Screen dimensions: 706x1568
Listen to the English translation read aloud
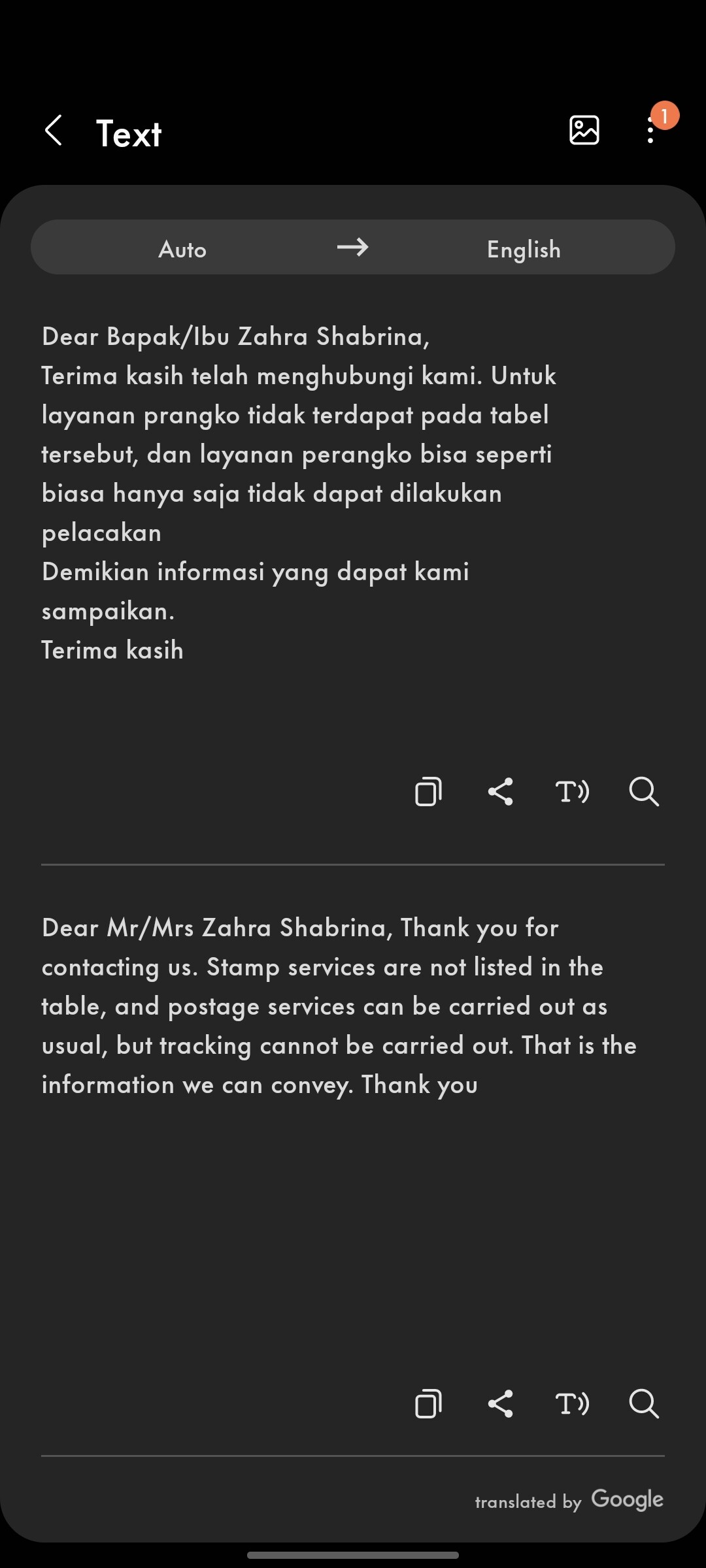tap(572, 1403)
